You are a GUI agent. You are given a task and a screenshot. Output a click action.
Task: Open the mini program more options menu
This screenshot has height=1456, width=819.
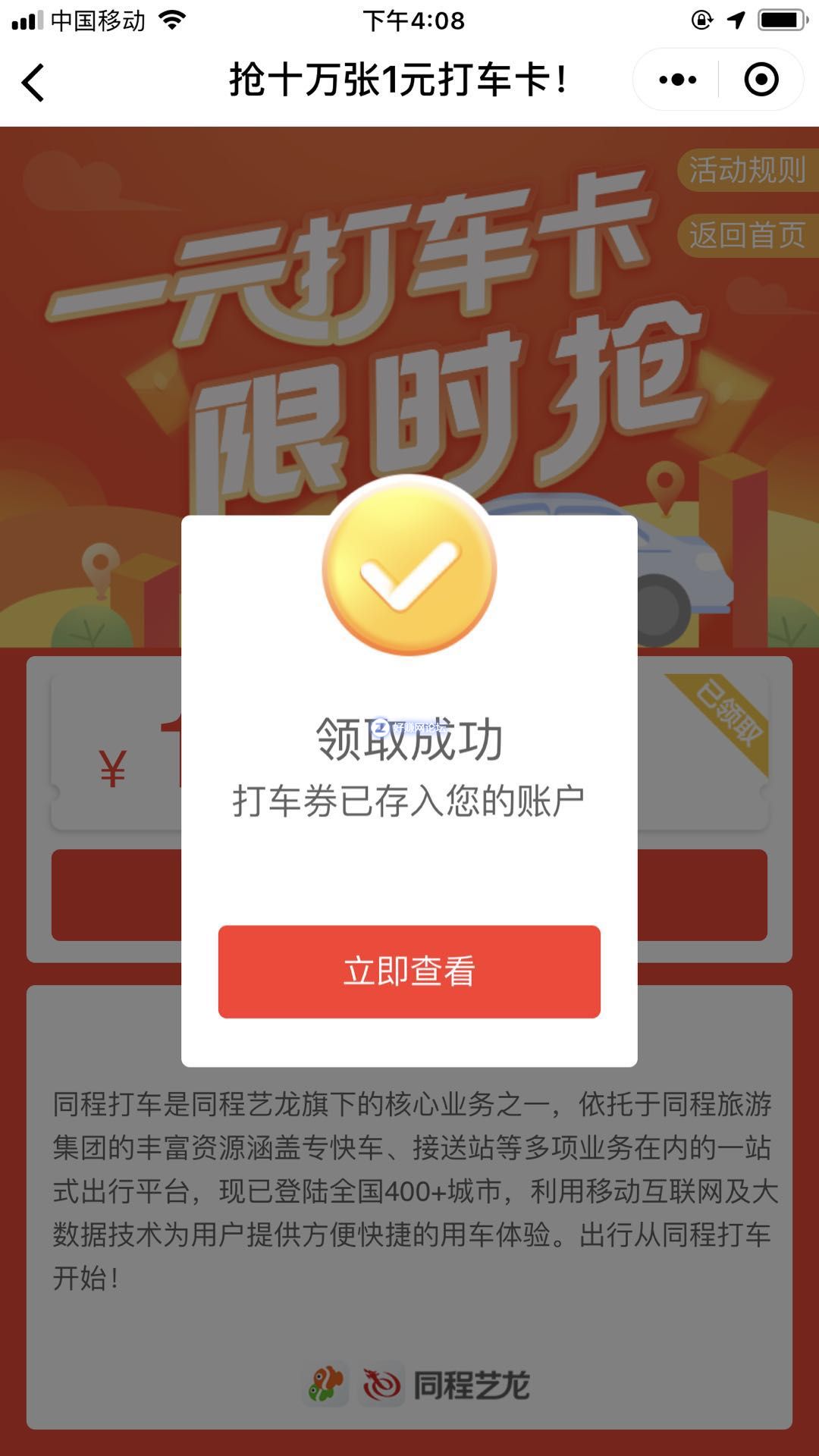pos(677,80)
